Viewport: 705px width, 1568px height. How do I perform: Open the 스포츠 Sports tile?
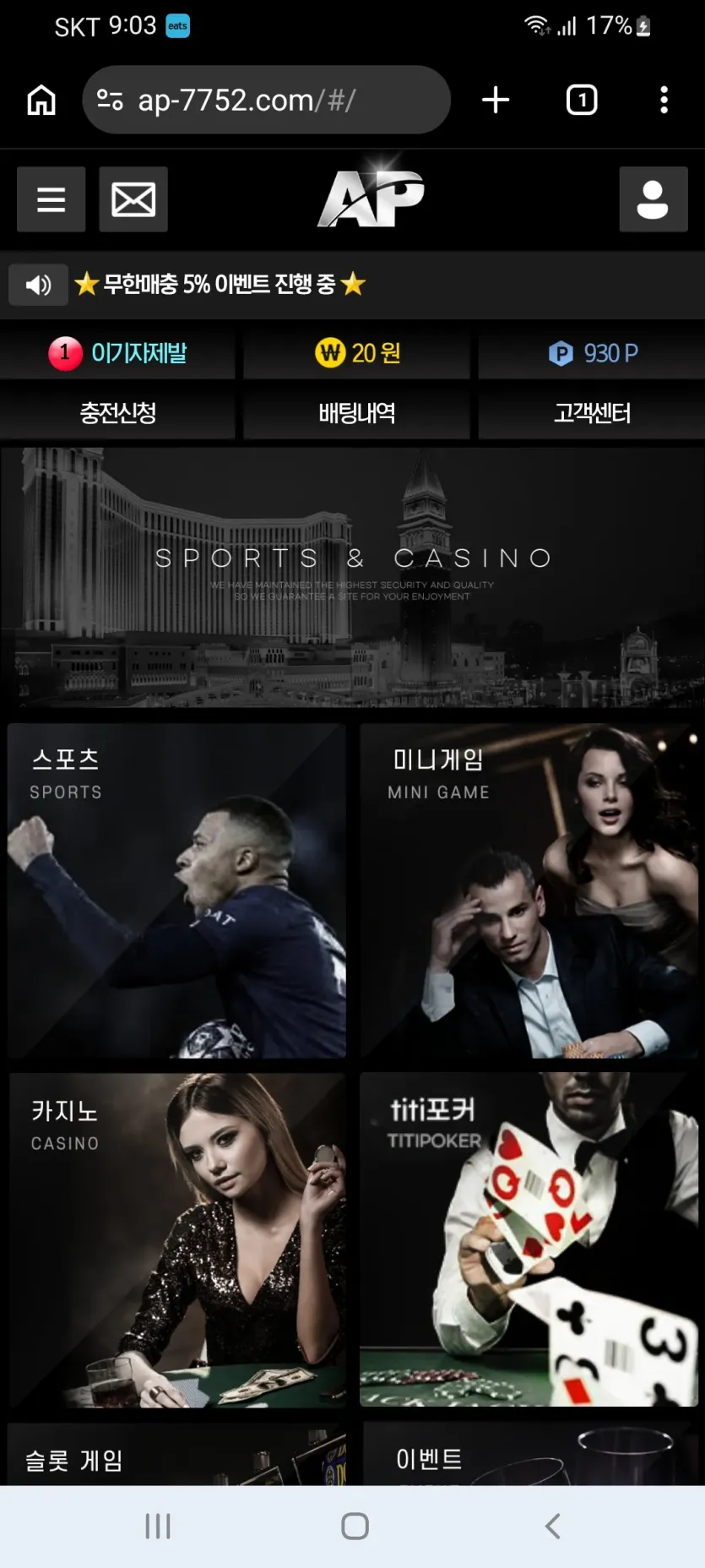[176, 890]
